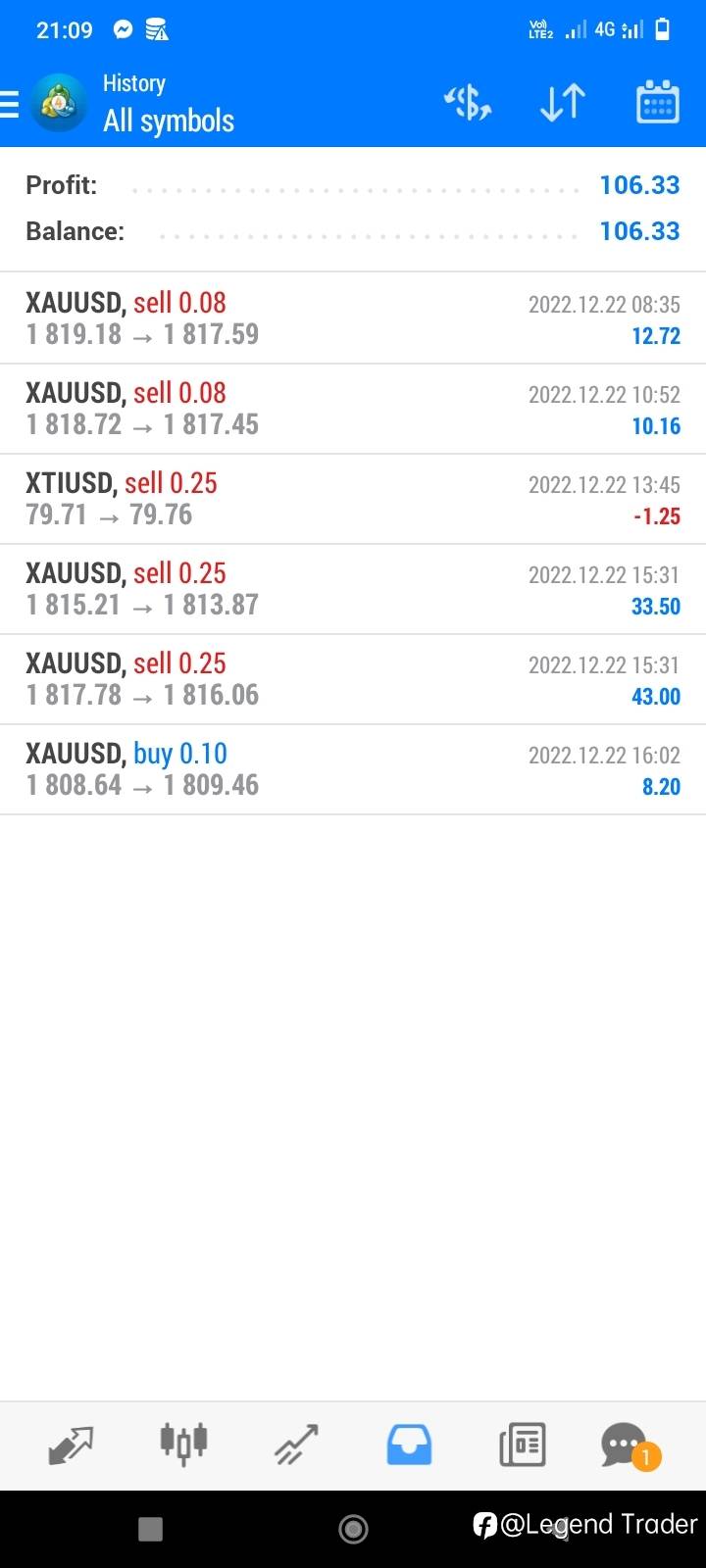Open the XAUUSD buy 0.10 trade
This screenshot has height=1568, width=706.
point(353,769)
